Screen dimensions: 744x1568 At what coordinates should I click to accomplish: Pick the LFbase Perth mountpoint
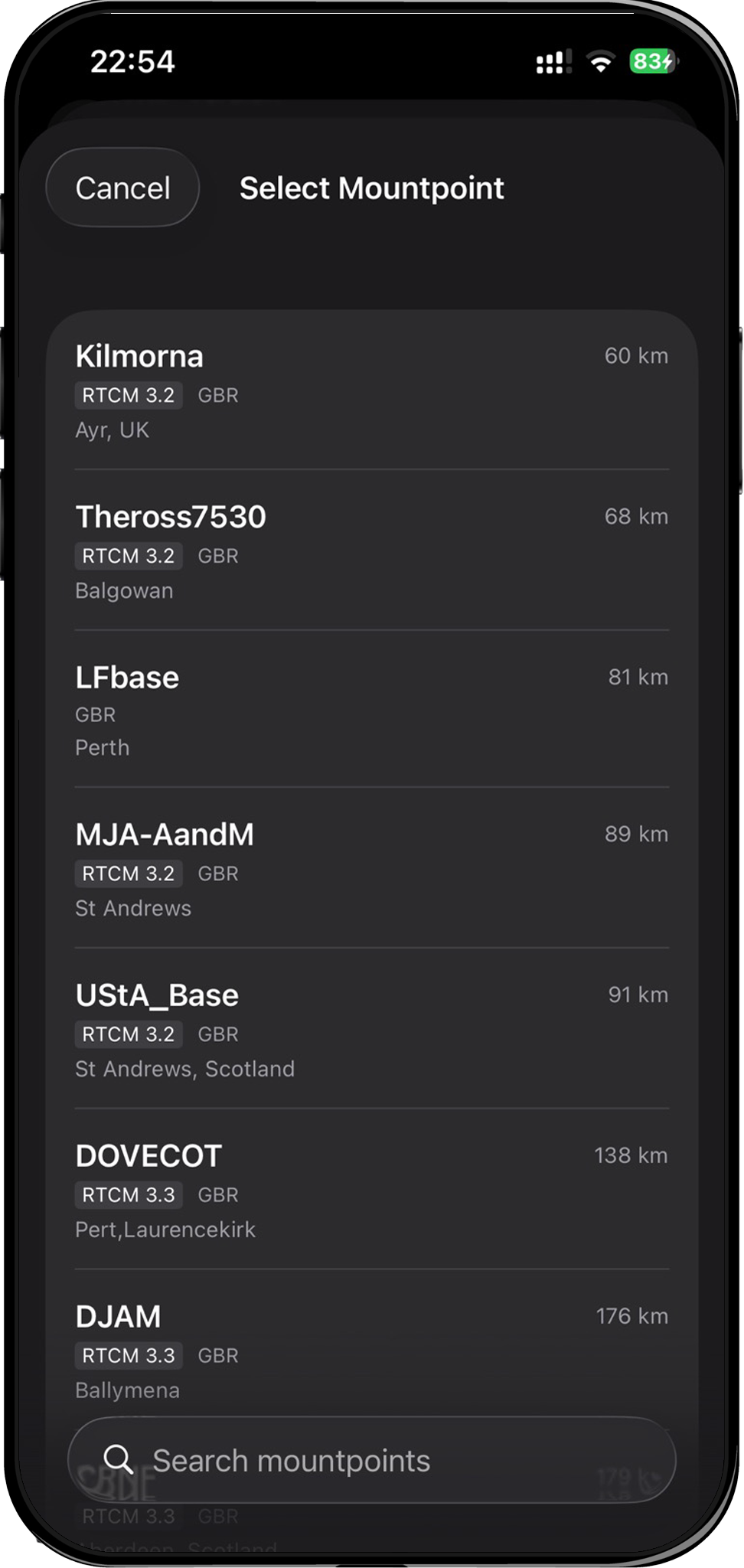(x=371, y=710)
